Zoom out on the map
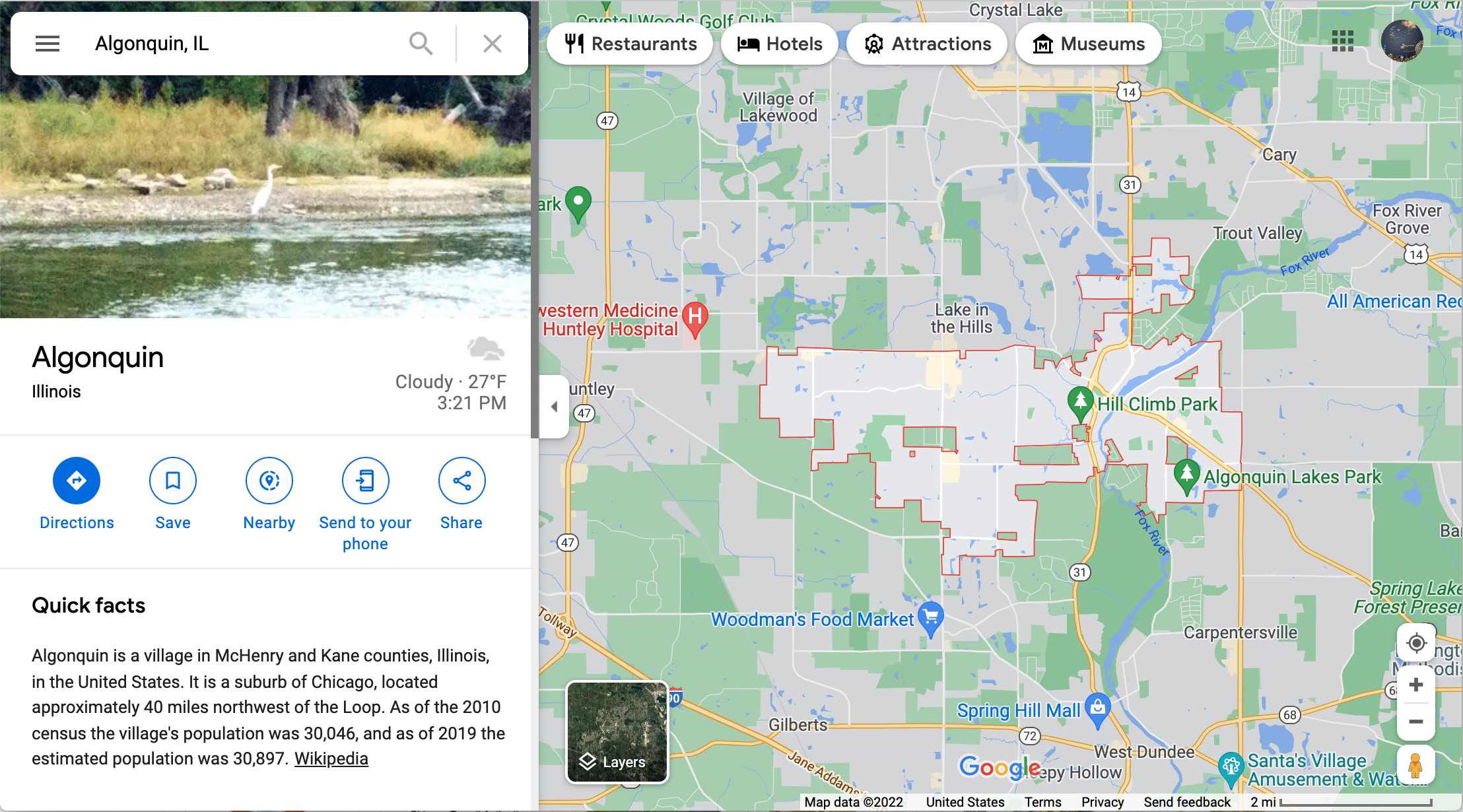 pyautogui.click(x=1415, y=722)
